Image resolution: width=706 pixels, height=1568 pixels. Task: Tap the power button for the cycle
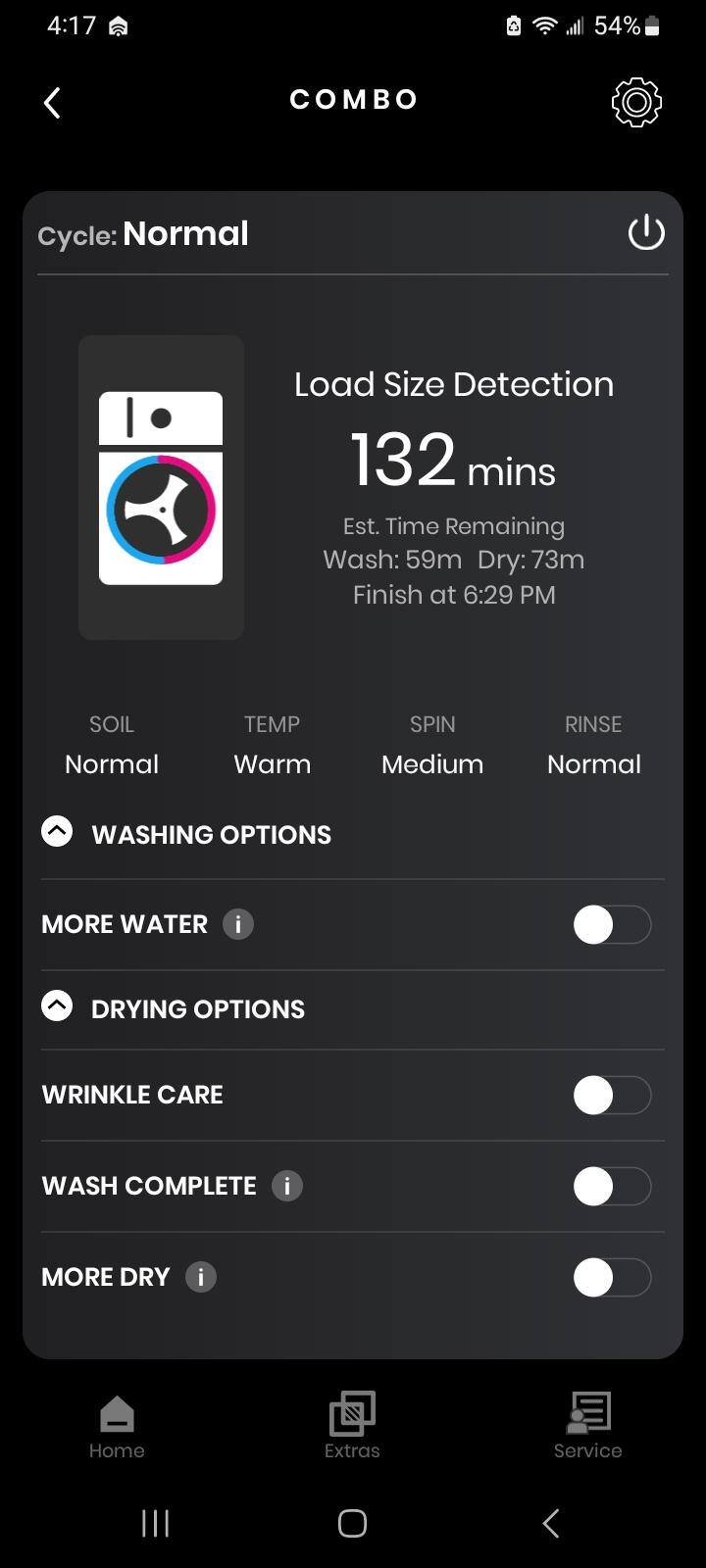[x=646, y=233]
